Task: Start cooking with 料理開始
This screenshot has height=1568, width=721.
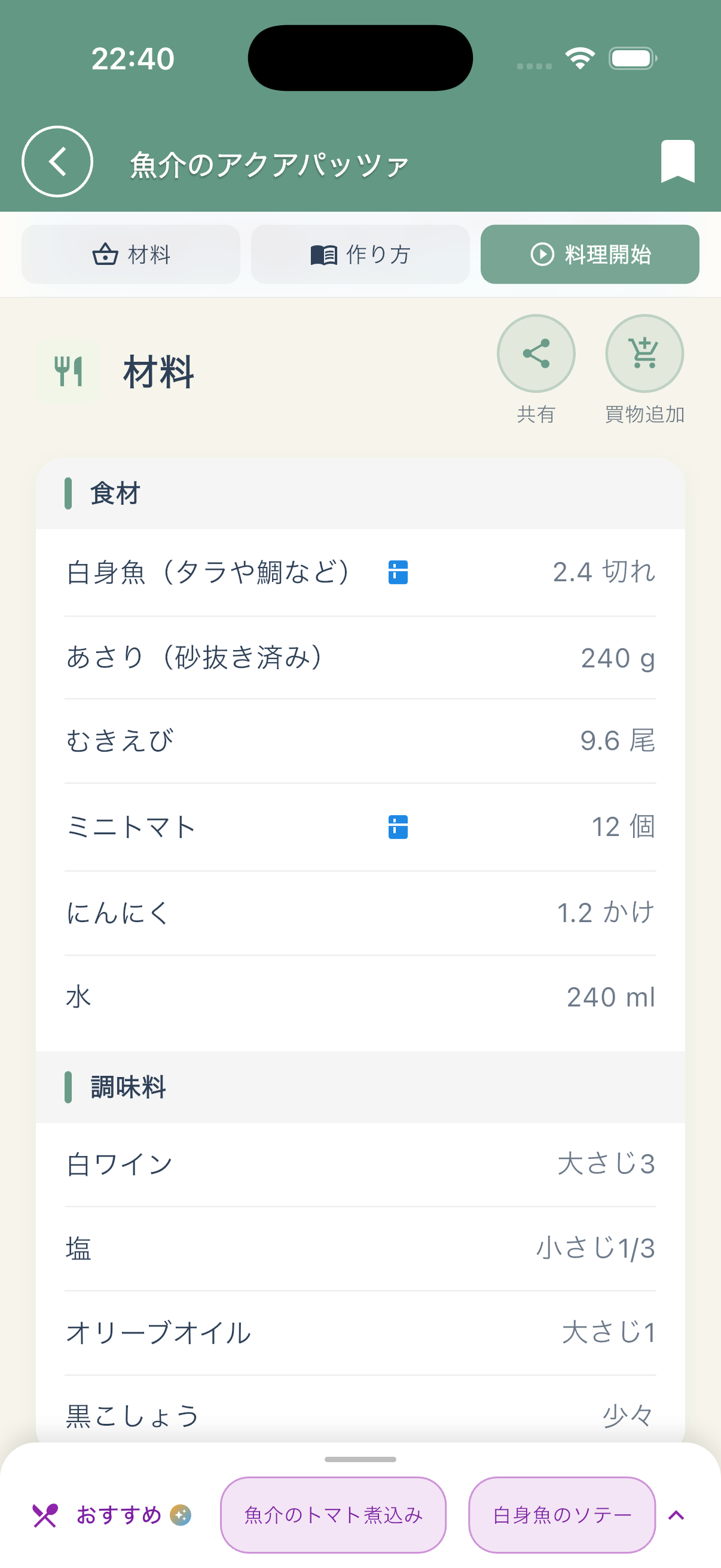Action: tap(589, 254)
